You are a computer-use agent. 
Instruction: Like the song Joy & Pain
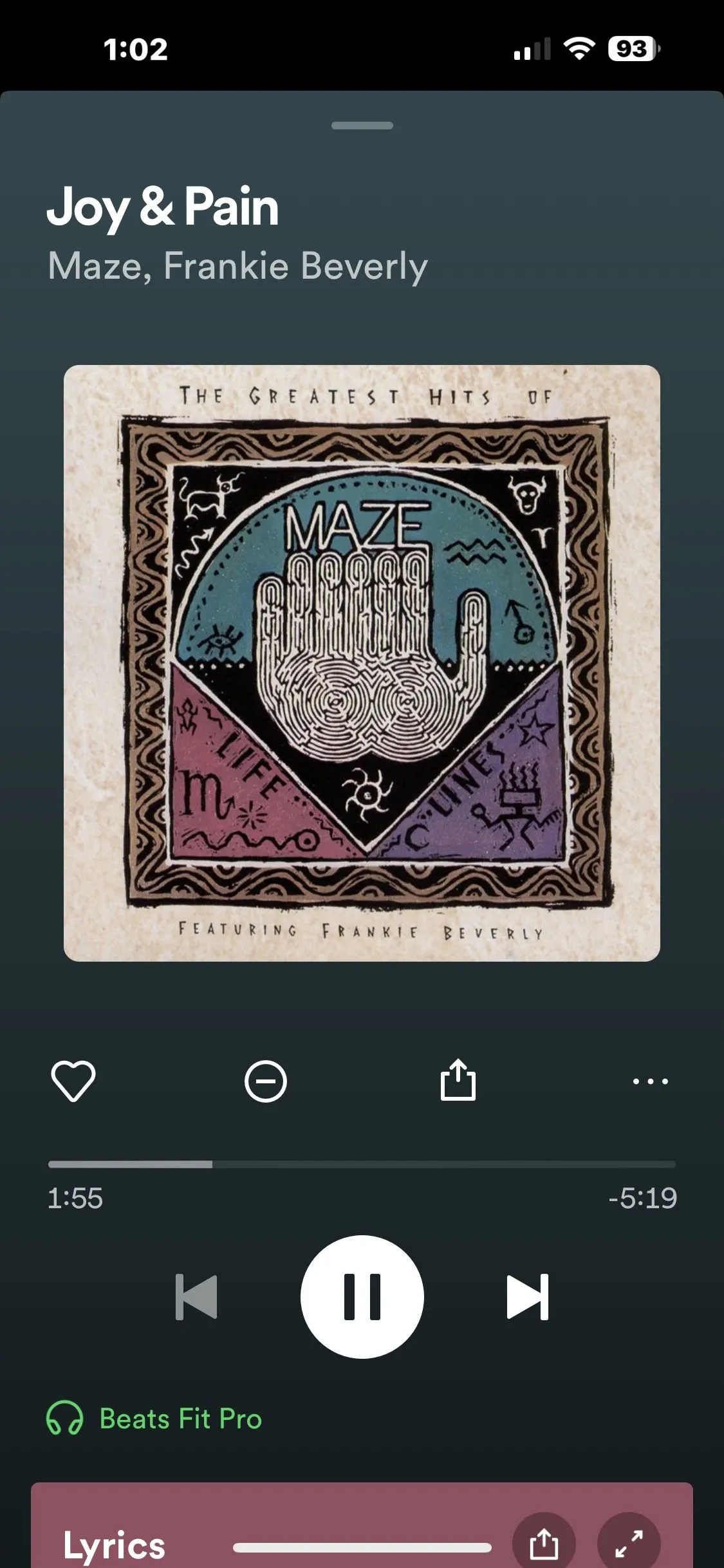(x=73, y=1081)
